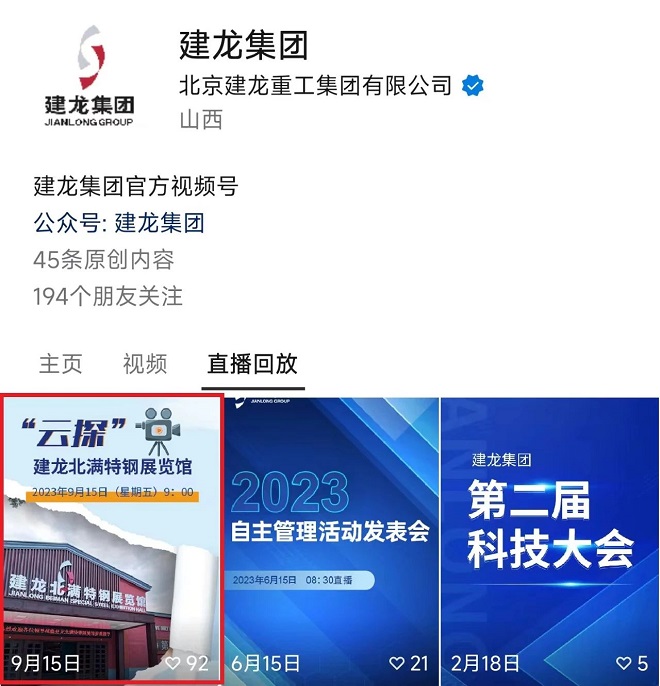Switch to the 主页 tab

(60, 364)
